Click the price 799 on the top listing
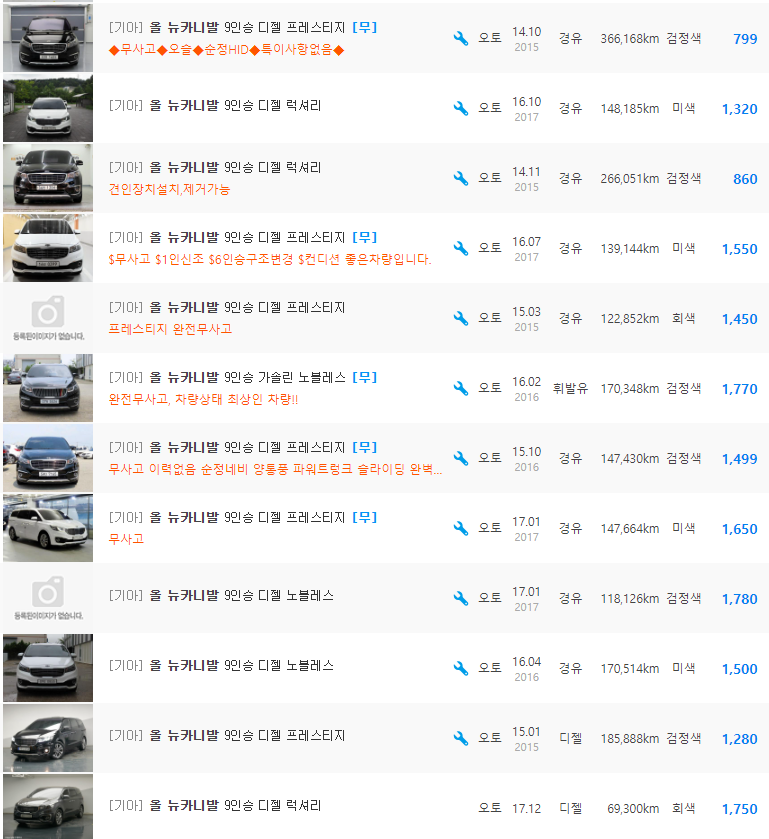The width and height of the screenshot is (769, 839). 744,39
